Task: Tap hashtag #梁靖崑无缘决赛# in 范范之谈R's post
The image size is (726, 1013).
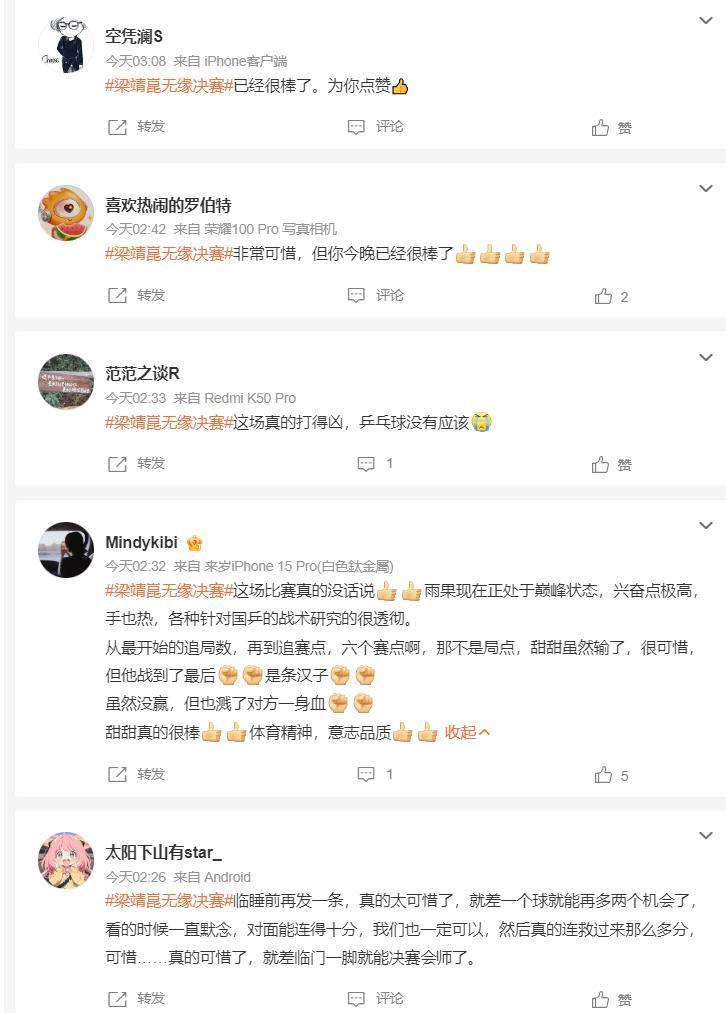Action: tap(168, 422)
